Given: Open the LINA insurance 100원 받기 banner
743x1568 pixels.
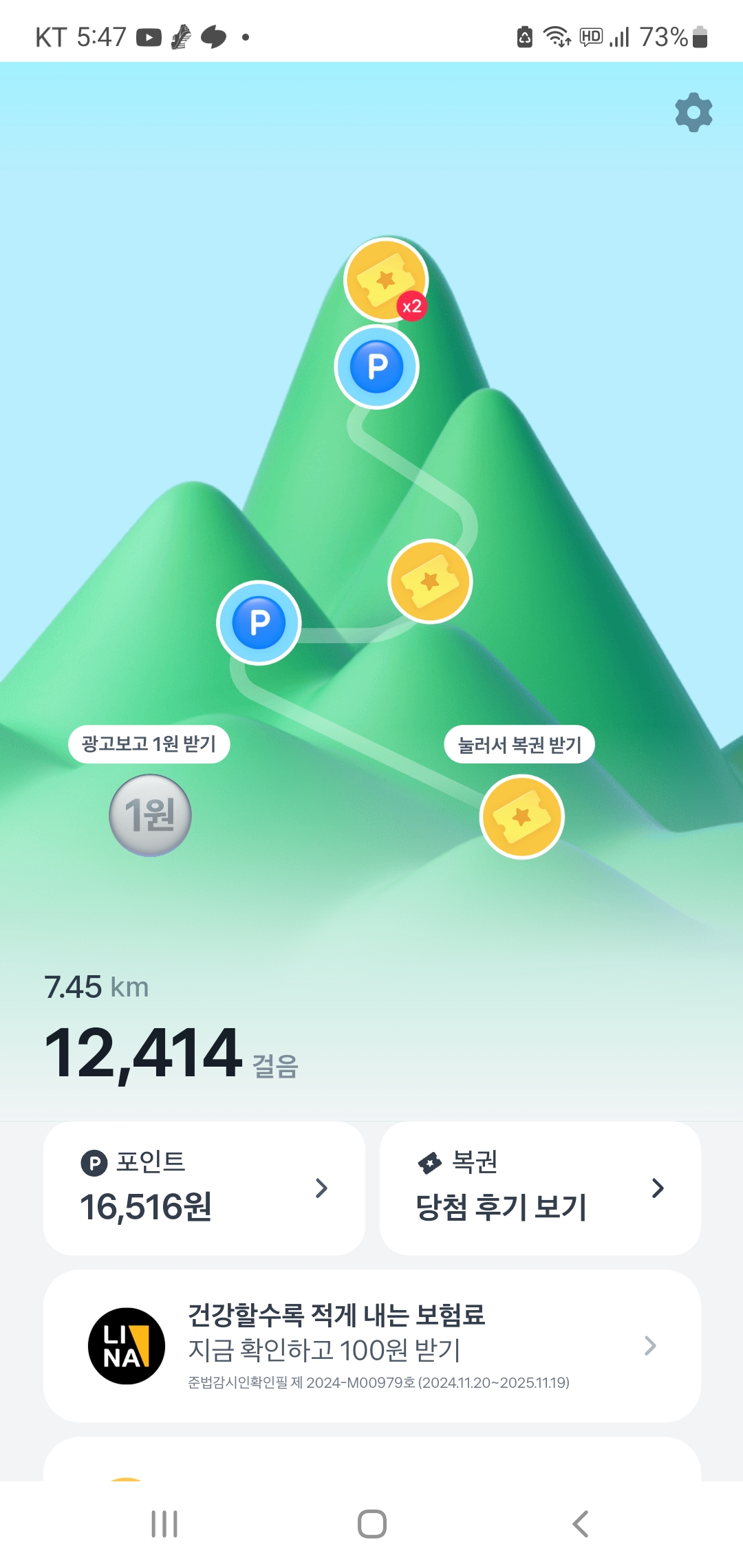Looking at the screenshot, I should (372, 1346).
